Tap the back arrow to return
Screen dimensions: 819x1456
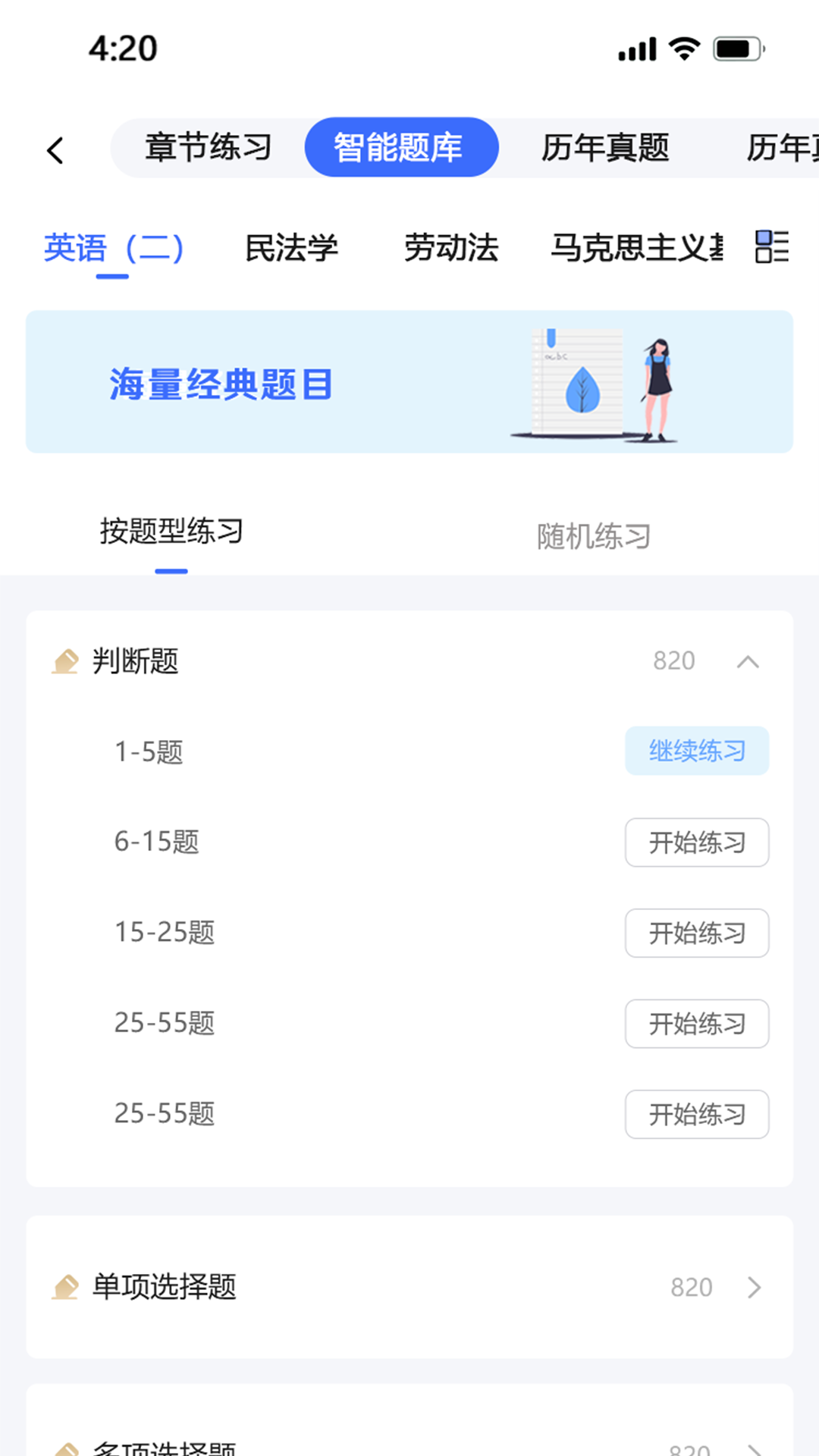pyautogui.click(x=55, y=150)
